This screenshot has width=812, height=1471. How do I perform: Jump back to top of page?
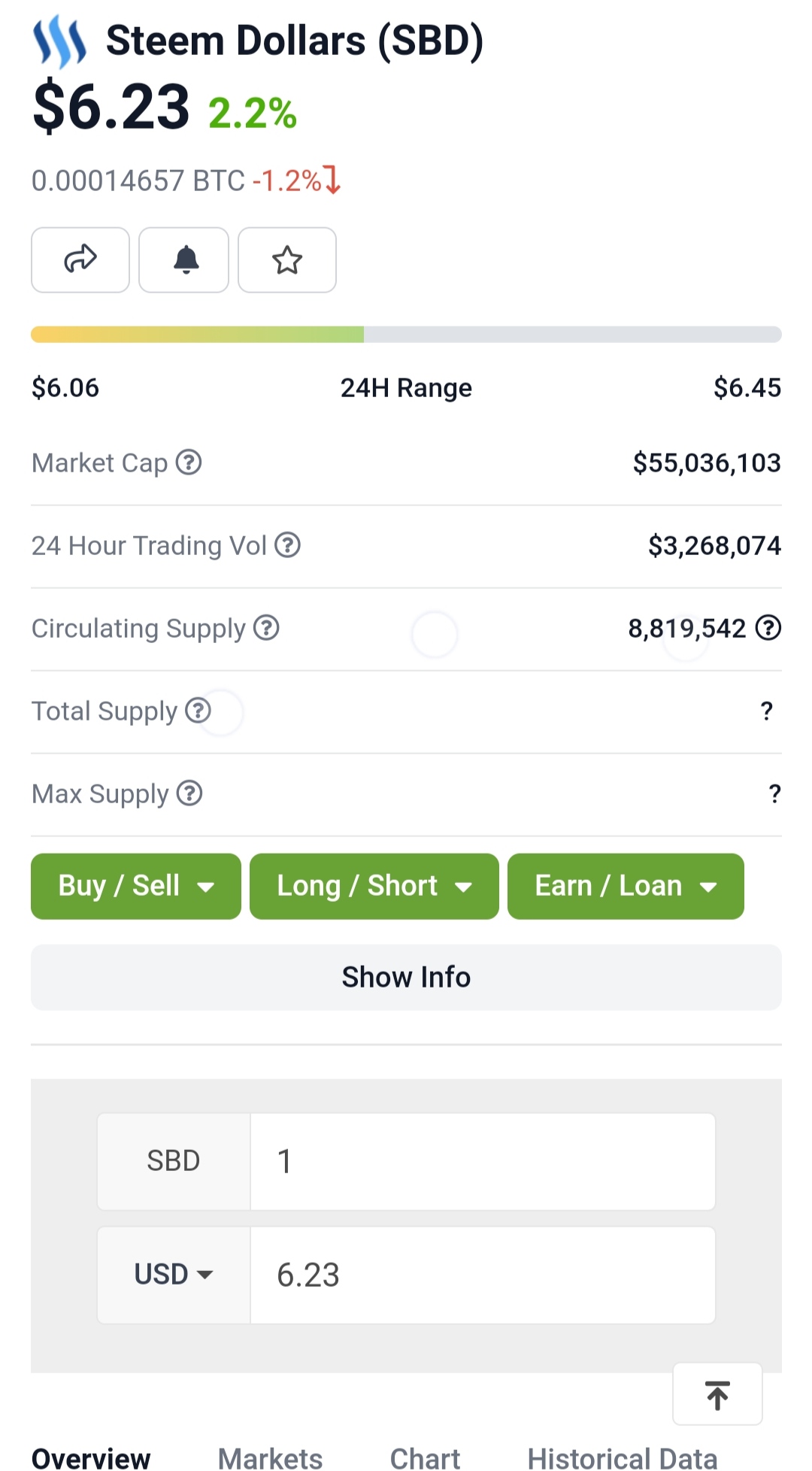(717, 1395)
